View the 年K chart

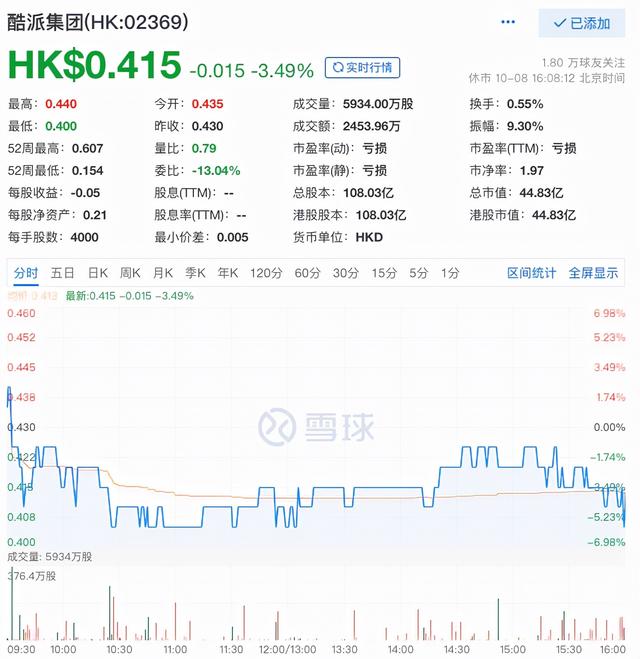[x=229, y=272]
